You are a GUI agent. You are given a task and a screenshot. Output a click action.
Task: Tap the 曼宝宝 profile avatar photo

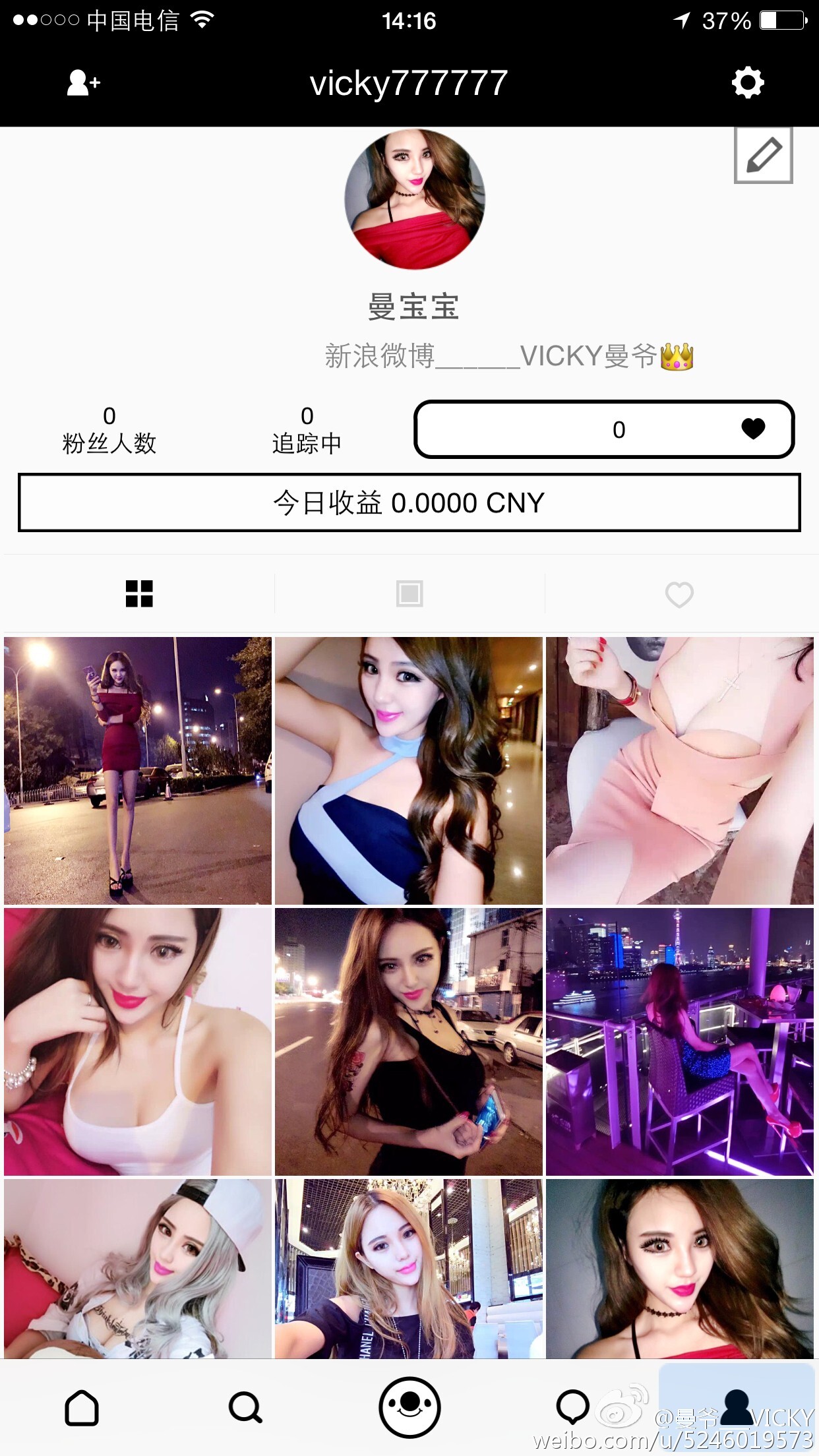coord(414,202)
